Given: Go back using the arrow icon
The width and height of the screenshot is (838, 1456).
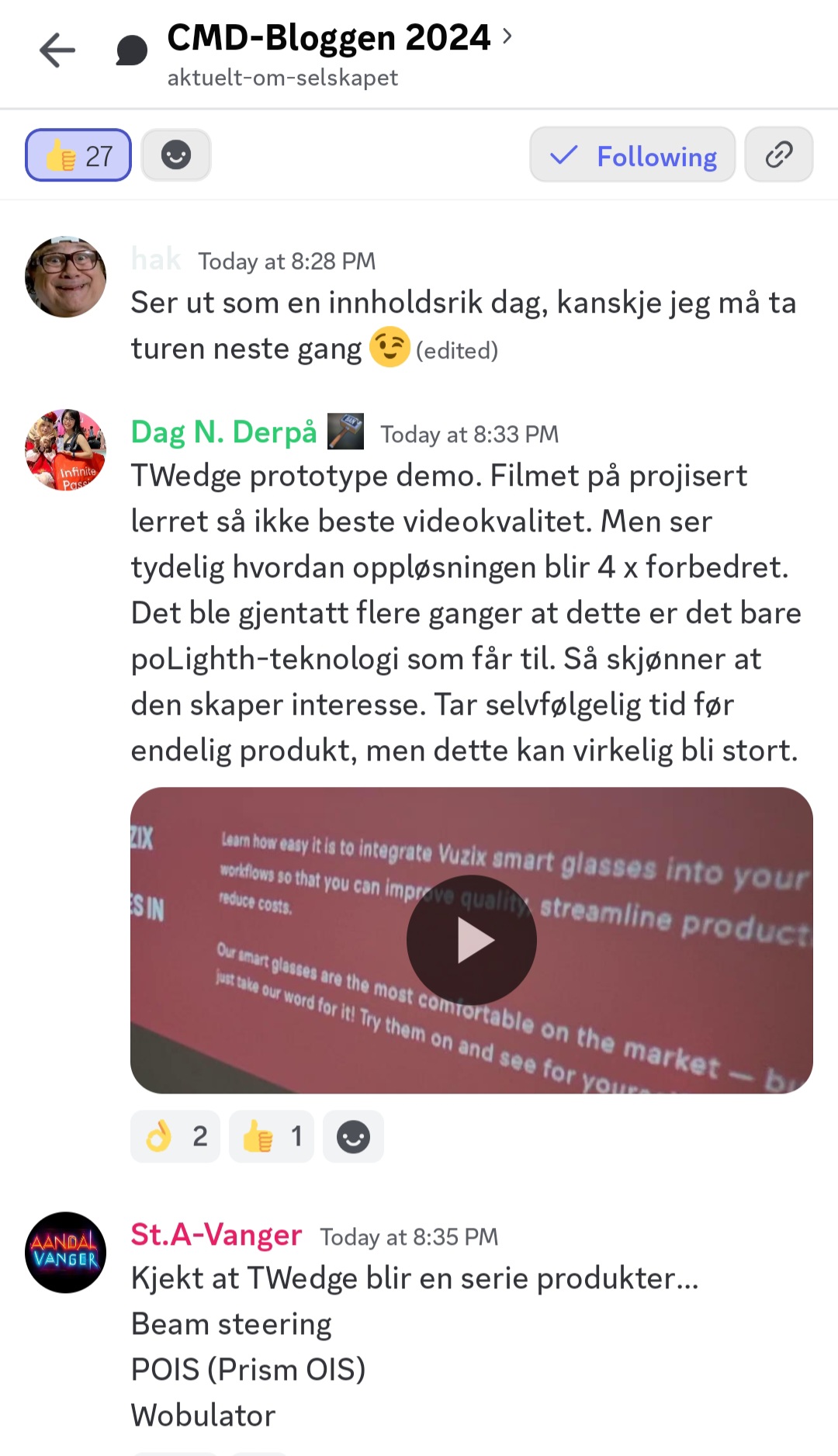Looking at the screenshot, I should tap(57, 51).
